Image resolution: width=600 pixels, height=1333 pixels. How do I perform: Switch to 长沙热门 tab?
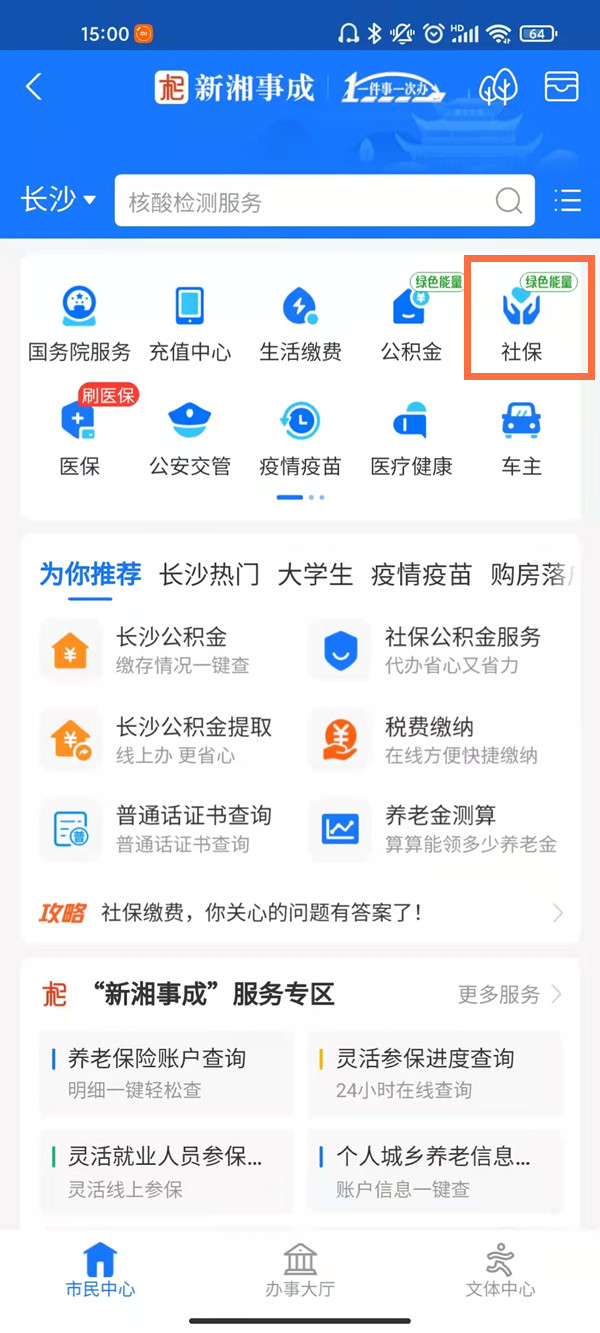tap(209, 575)
